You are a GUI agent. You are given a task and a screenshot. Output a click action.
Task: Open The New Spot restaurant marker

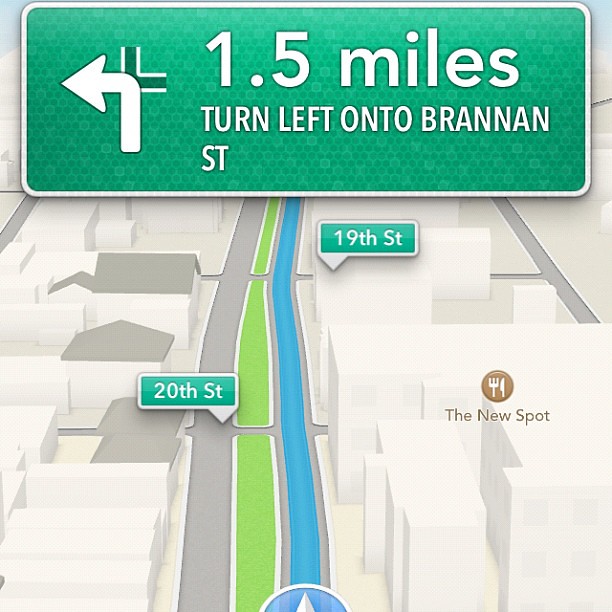pos(497,385)
